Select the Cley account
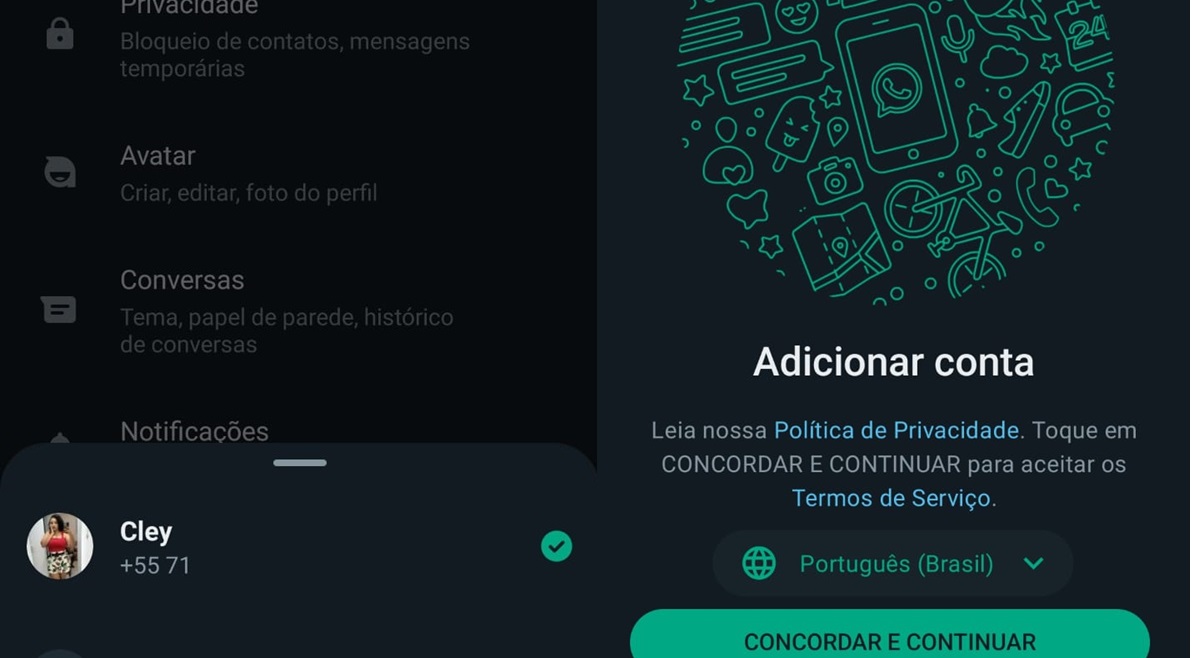This screenshot has height=658, width=1192. pyautogui.click(x=298, y=547)
